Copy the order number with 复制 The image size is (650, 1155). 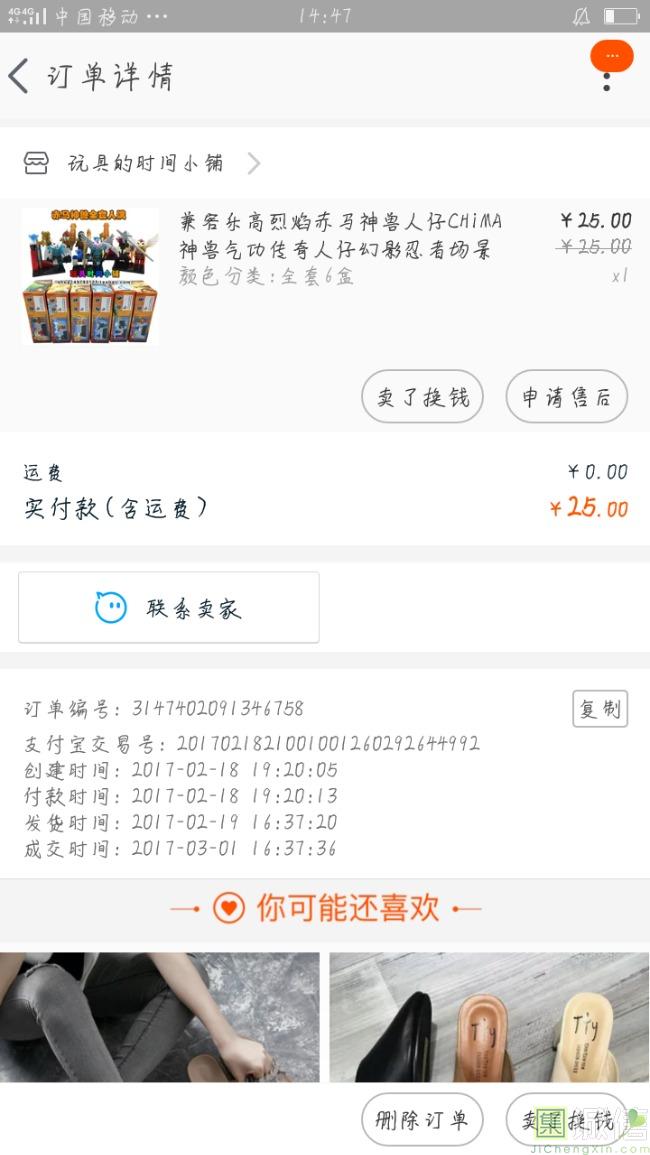pyautogui.click(x=600, y=709)
